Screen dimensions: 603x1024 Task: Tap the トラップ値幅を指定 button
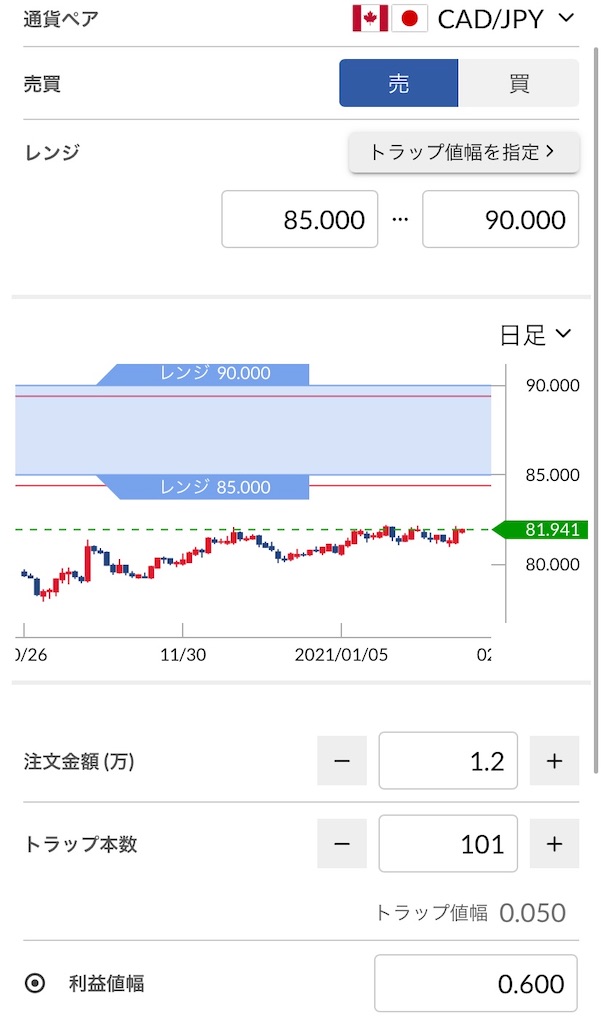coord(464,152)
